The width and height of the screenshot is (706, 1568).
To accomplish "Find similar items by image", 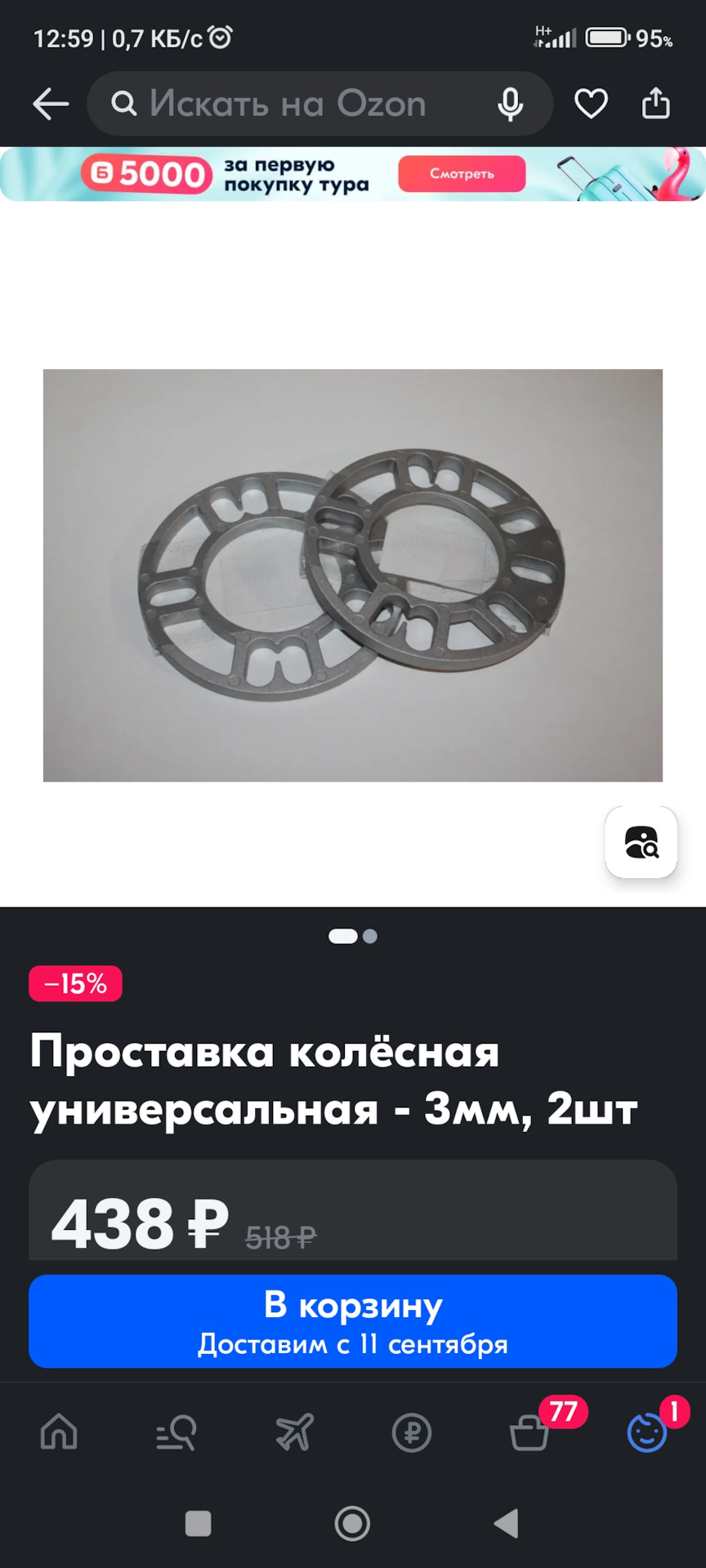I will [x=641, y=842].
